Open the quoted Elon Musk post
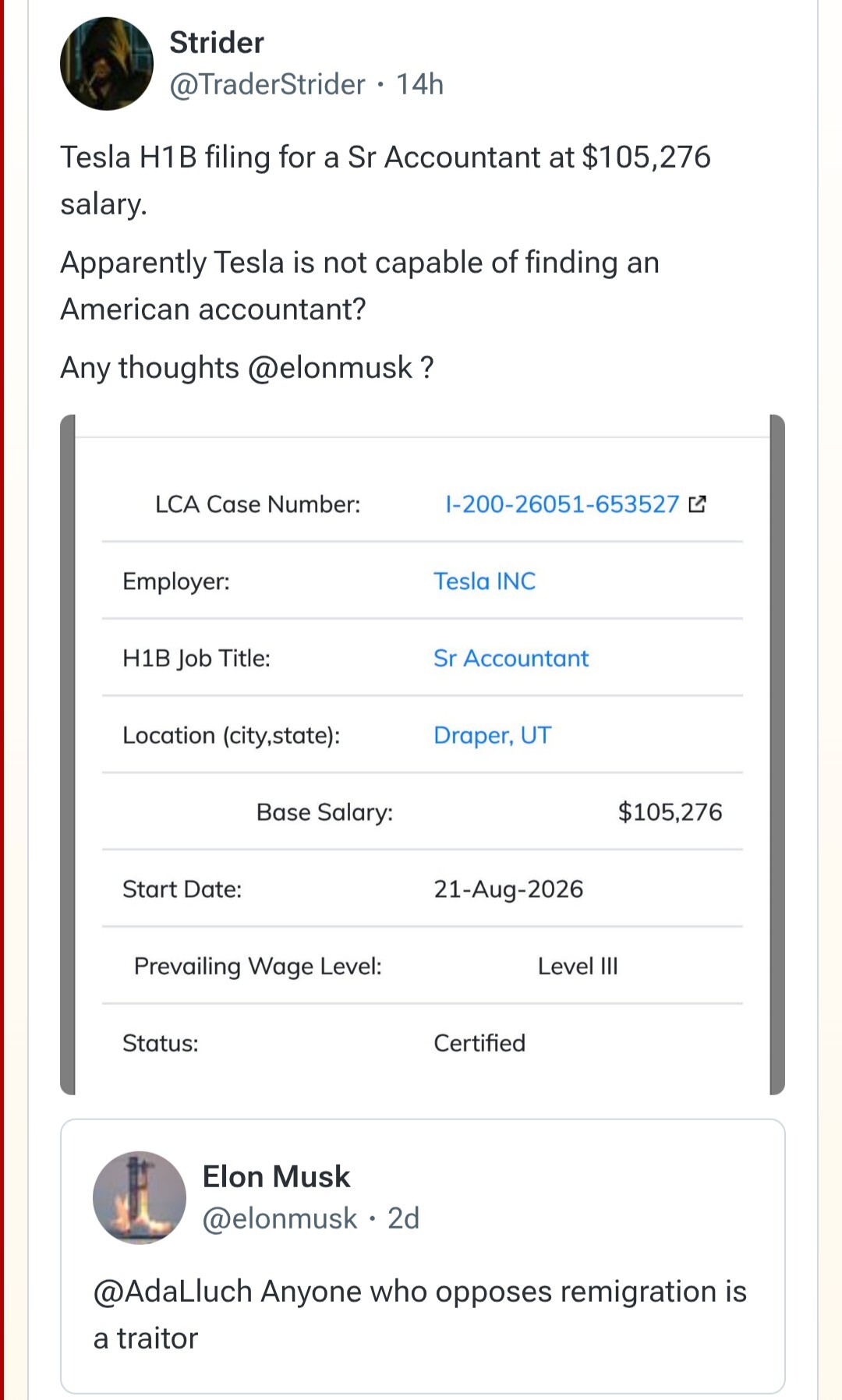842x1400 pixels. pyautogui.click(x=423, y=1256)
